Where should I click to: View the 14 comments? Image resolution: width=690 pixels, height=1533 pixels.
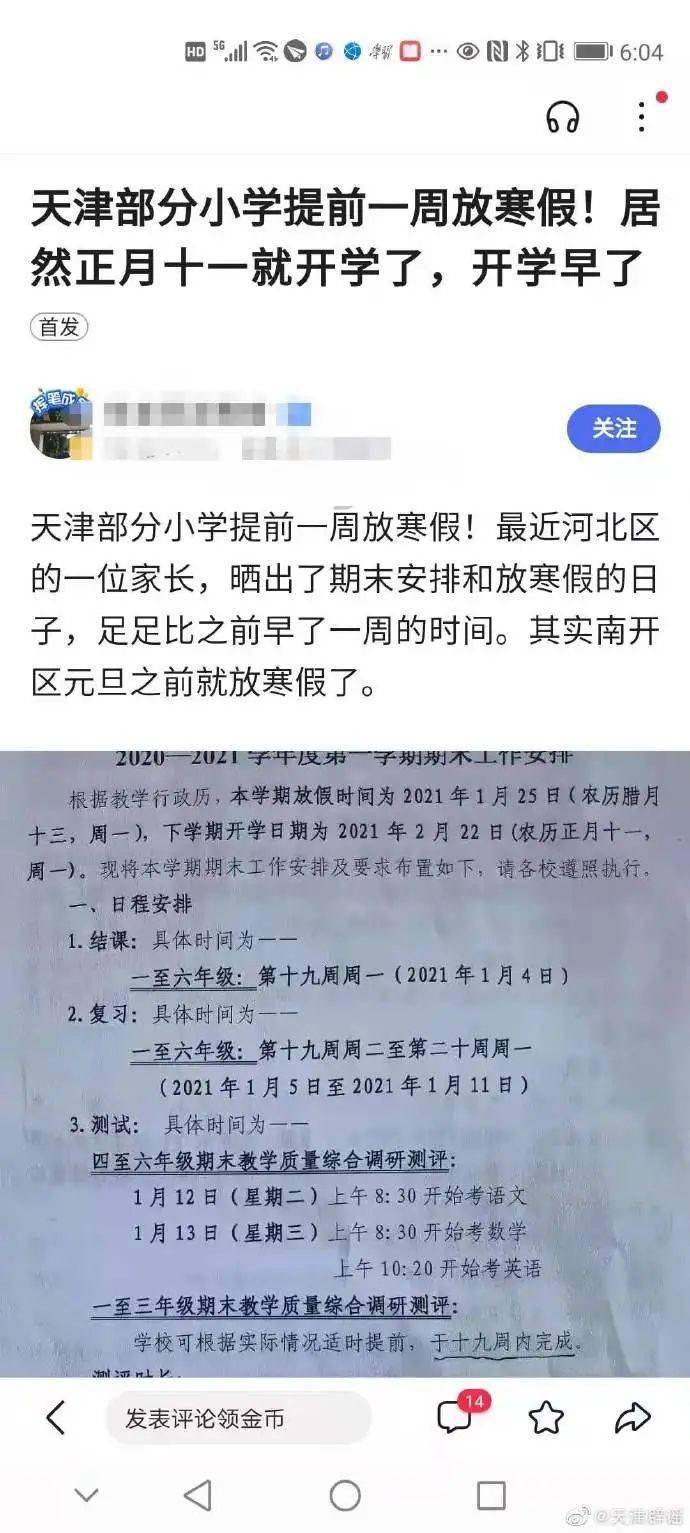coord(455,1416)
